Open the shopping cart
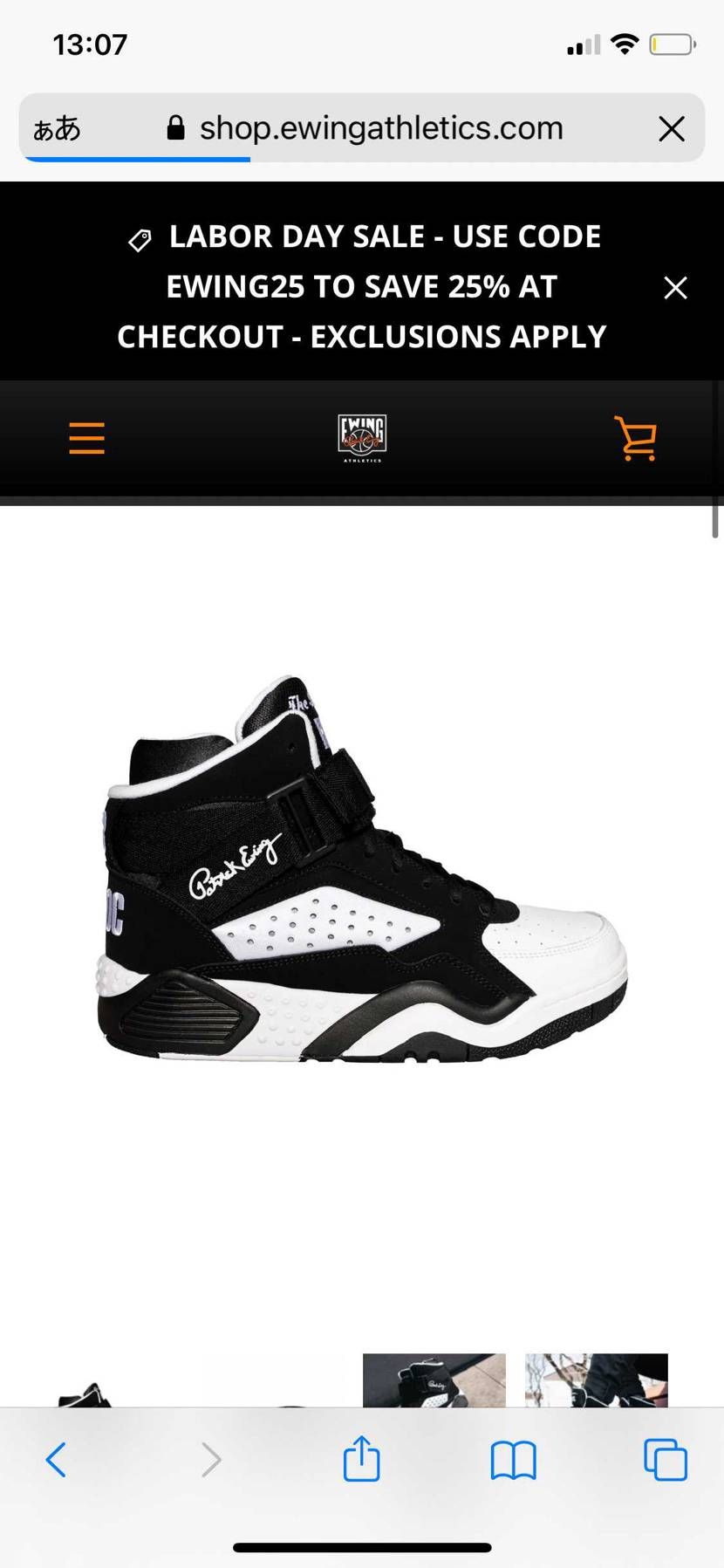724x1568 pixels. (x=636, y=438)
